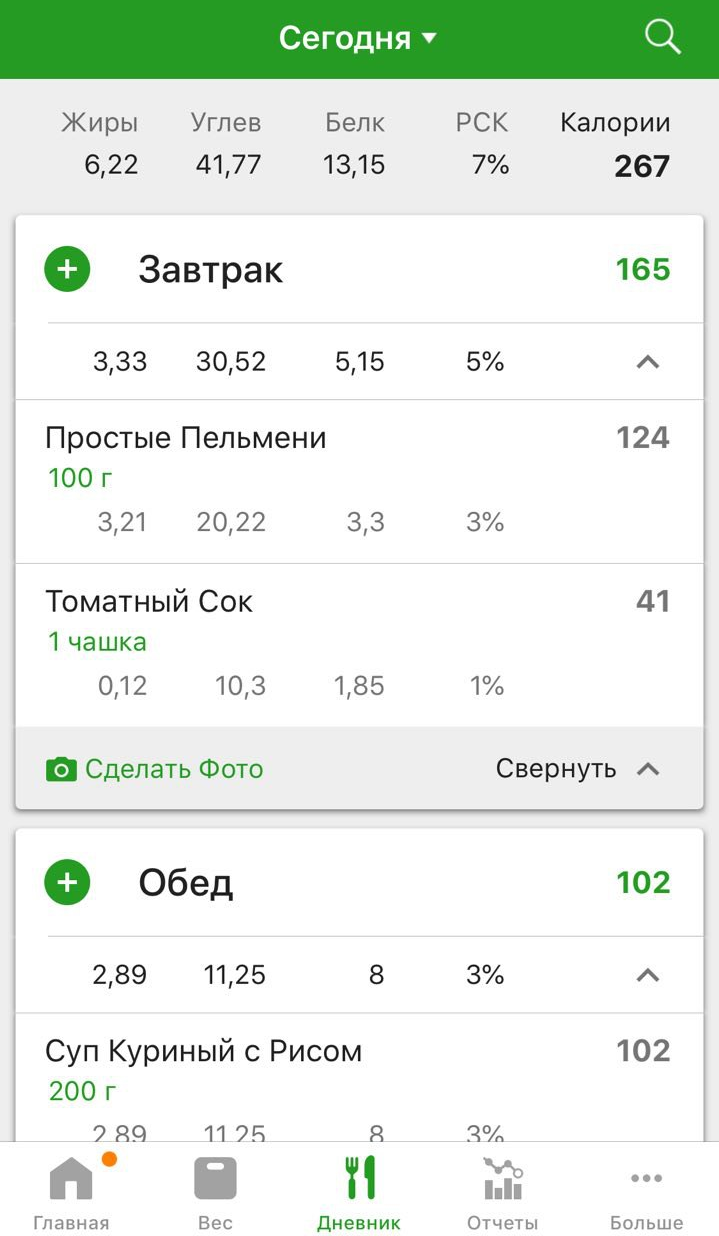This screenshot has height=1236, width=719.
Task: Select the Дневник tab
Action: (359, 1192)
